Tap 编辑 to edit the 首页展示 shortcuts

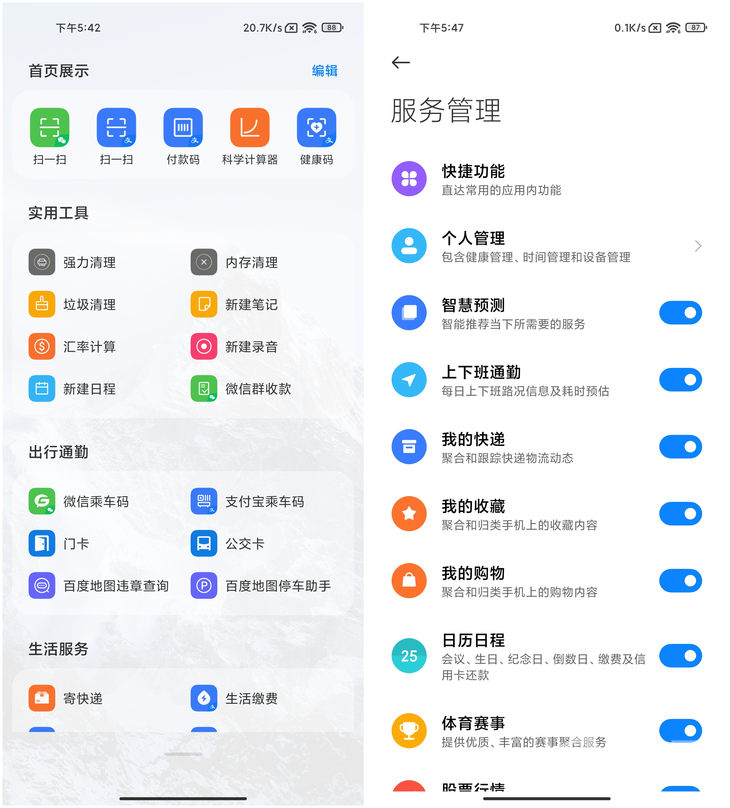(325, 71)
